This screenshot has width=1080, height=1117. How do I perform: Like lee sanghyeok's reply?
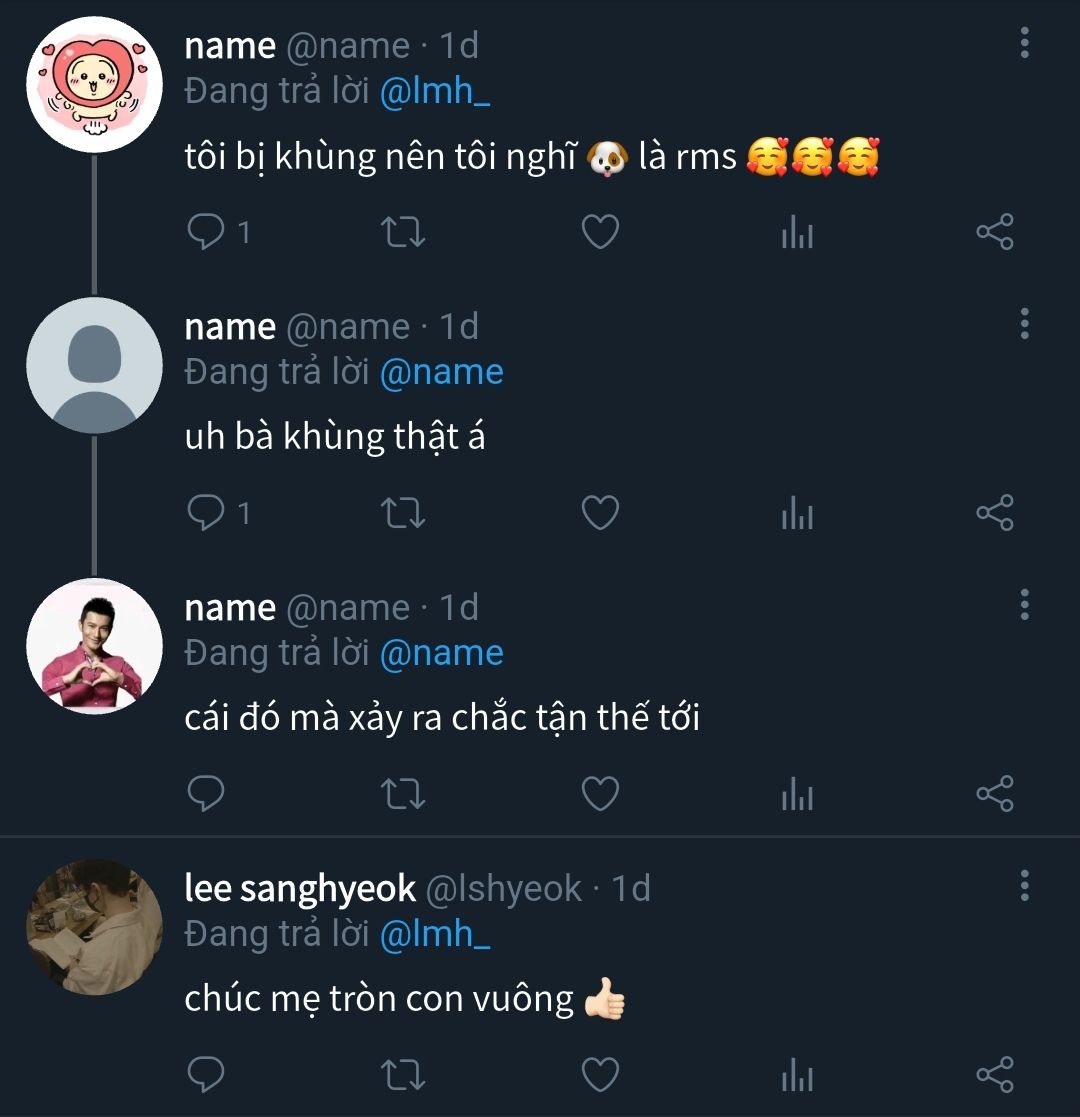point(600,1075)
